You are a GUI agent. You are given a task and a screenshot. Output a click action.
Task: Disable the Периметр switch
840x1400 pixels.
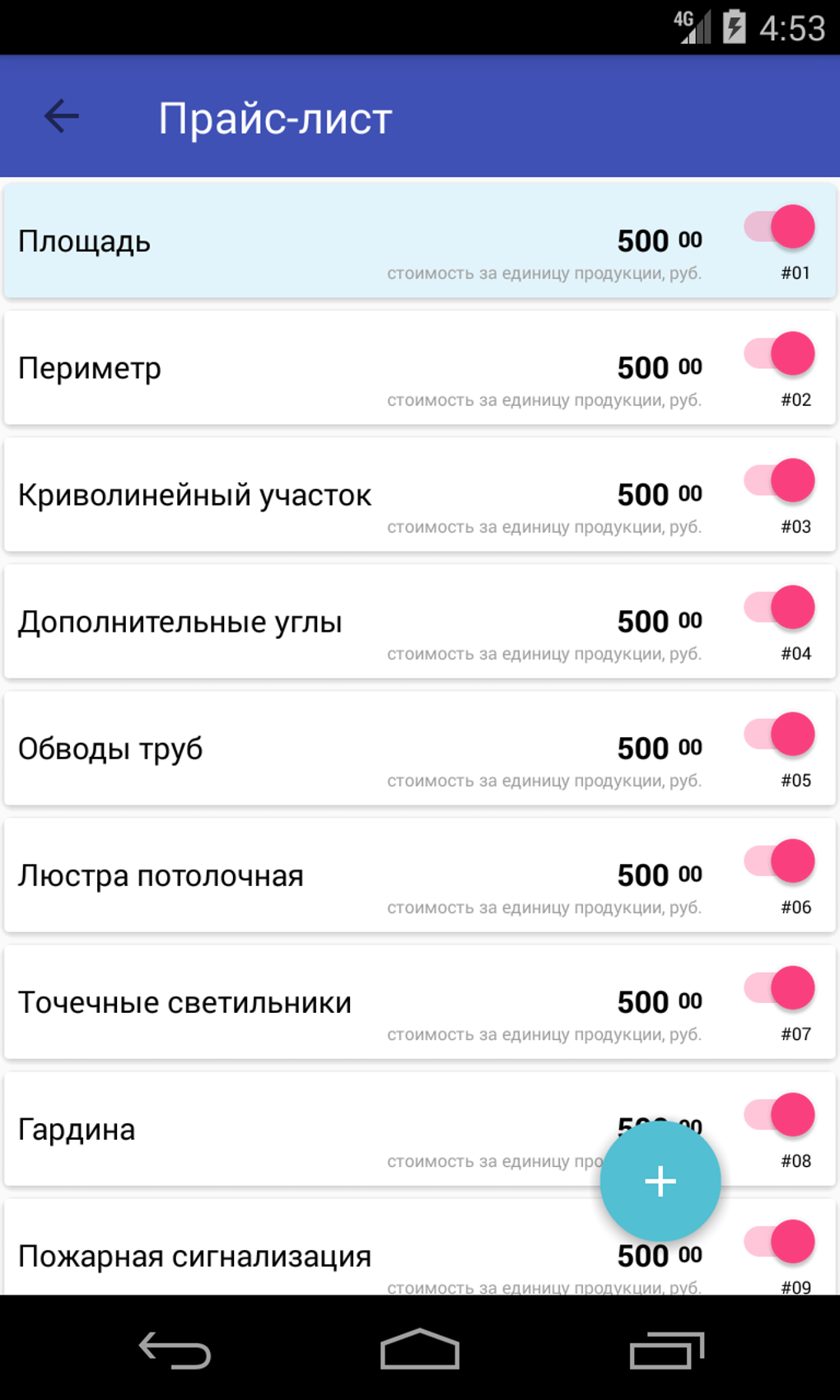[779, 354]
